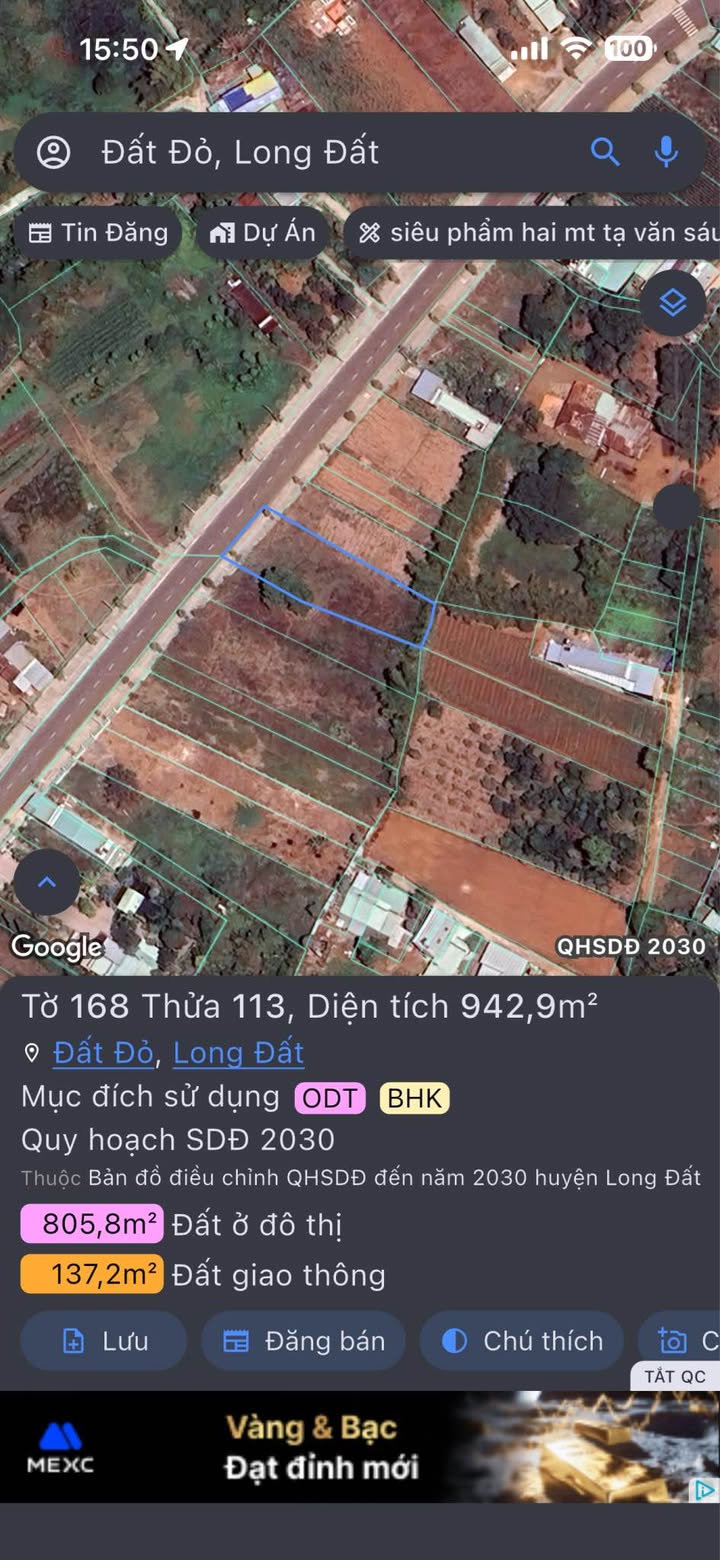Image resolution: width=720 pixels, height=1560 pixels.
Task: Start voice search with the microphone
Action: tap(666, 152)
